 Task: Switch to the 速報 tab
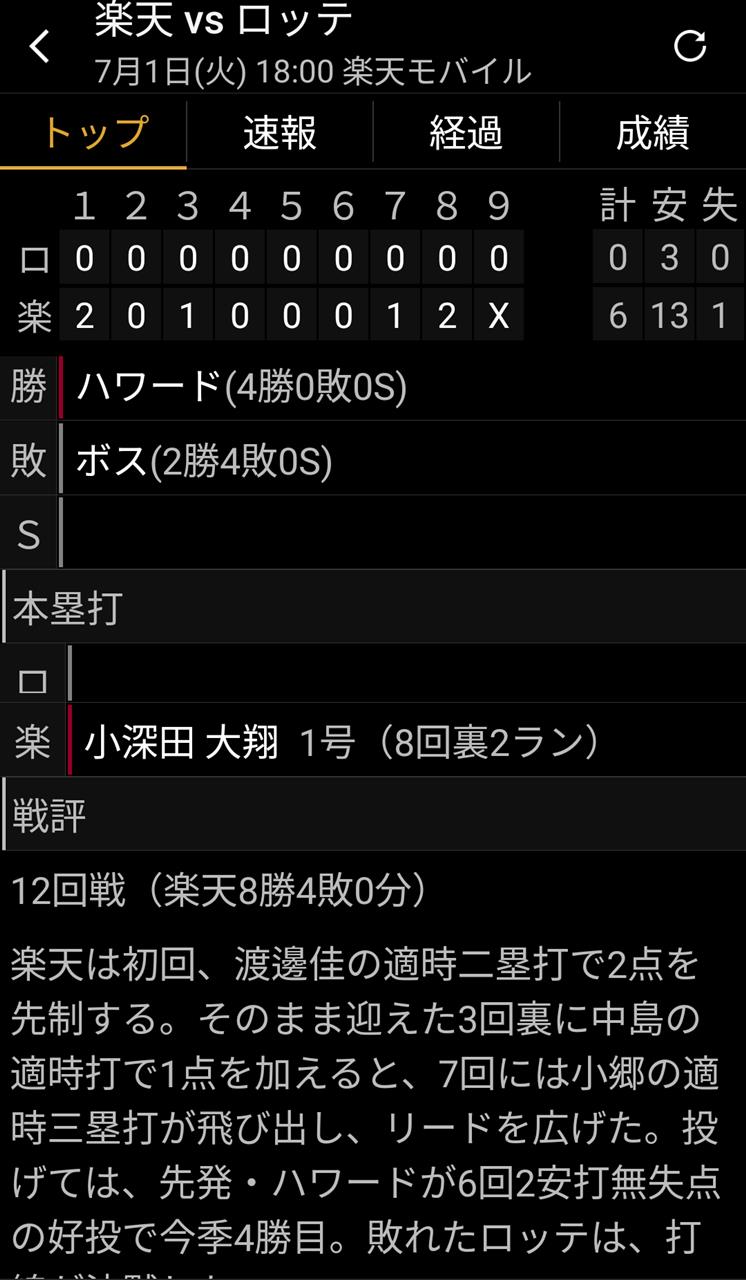[280, 133]
